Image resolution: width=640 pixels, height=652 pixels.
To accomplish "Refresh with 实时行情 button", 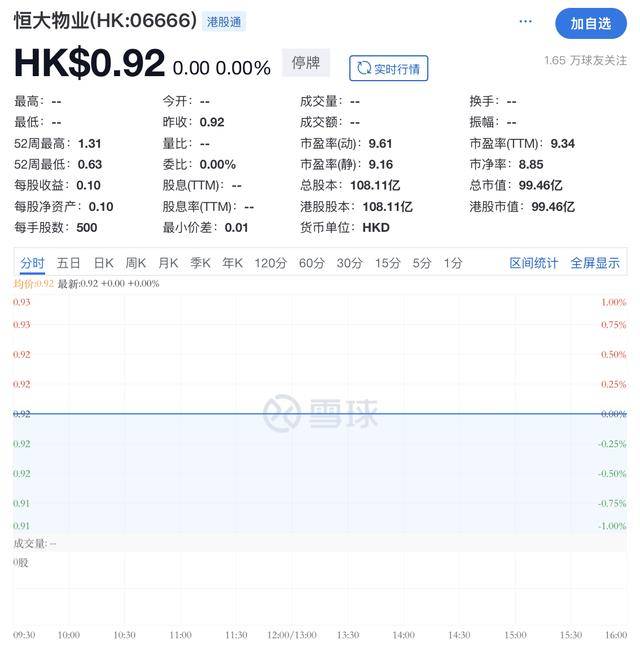I will pos(389,68).
